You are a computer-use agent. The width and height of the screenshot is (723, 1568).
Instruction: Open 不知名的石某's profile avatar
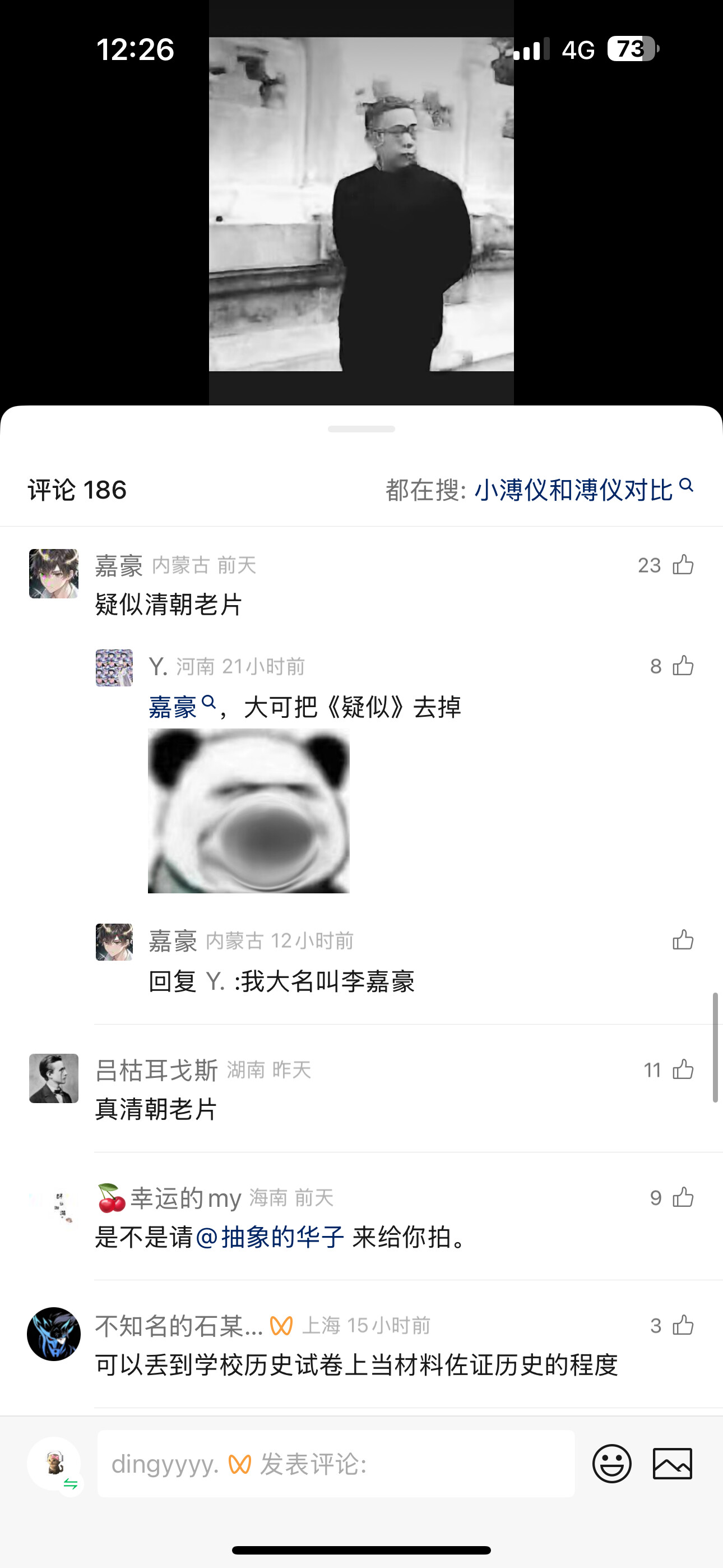click(54, 1334)
